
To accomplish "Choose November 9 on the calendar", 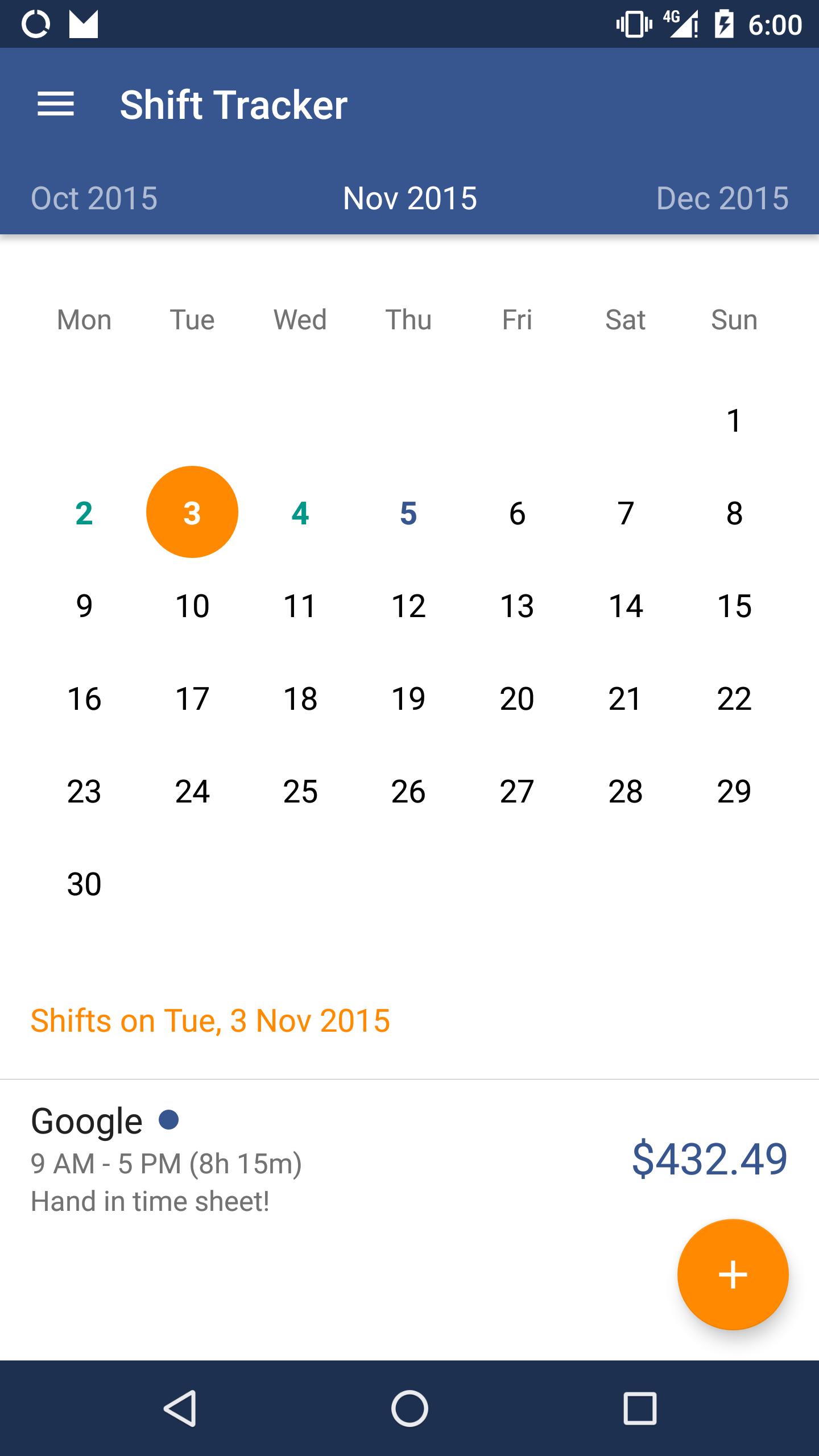I will [x=84, y=606].
